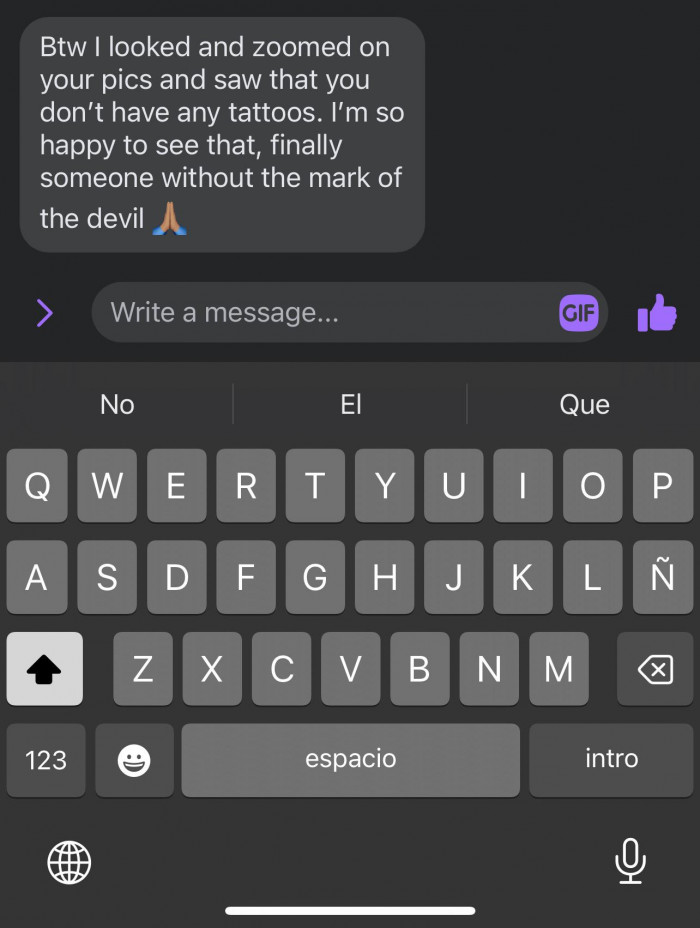Open the emoji keyboard

(x=134, y=760)
